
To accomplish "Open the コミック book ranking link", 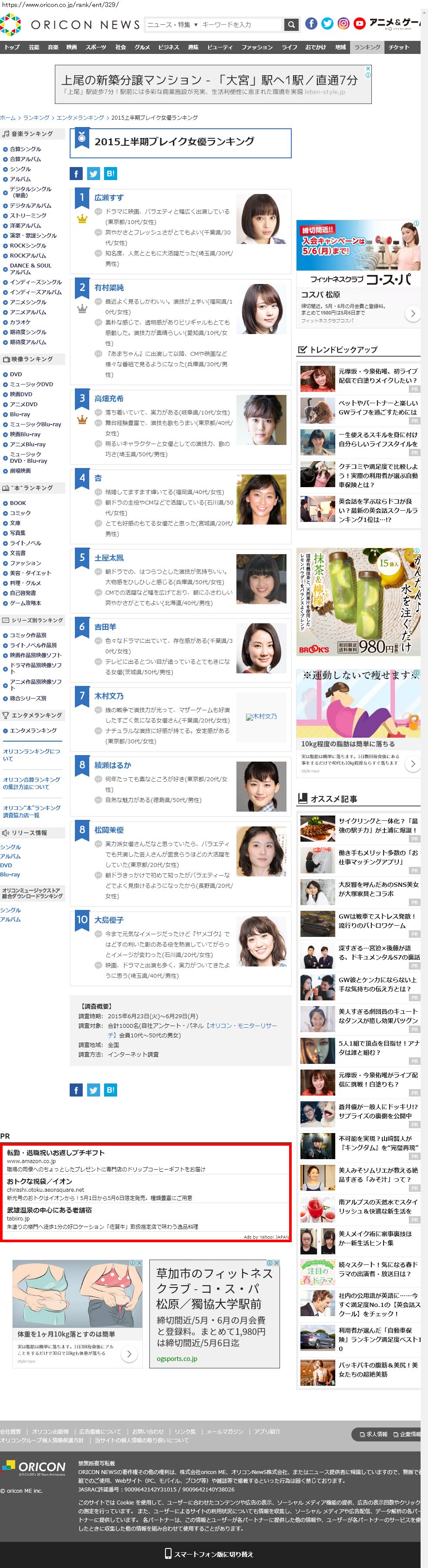I will (20, 513).
